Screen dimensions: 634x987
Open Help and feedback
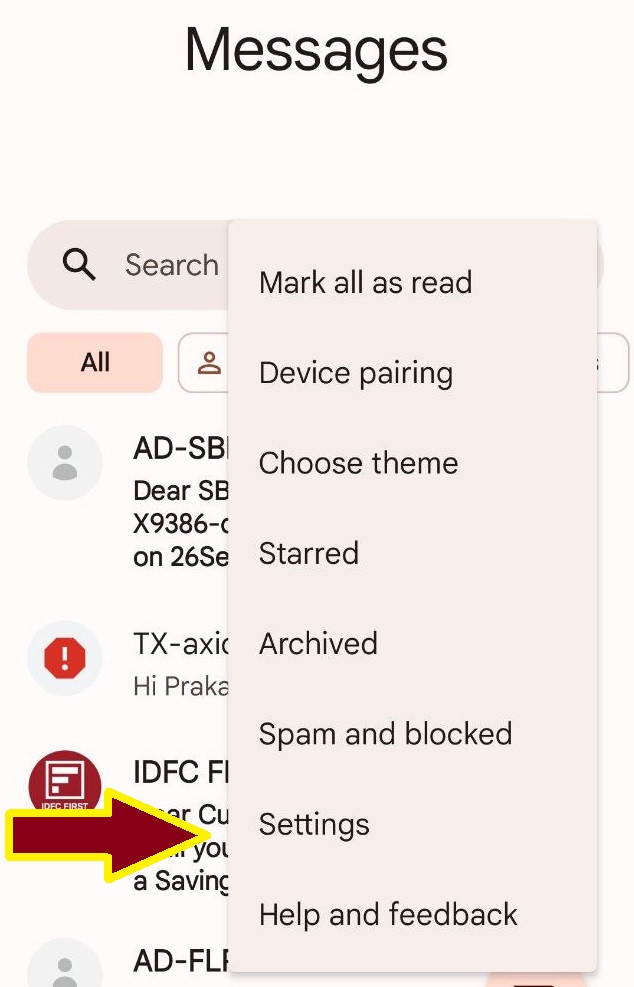click(x=388, y=915)
